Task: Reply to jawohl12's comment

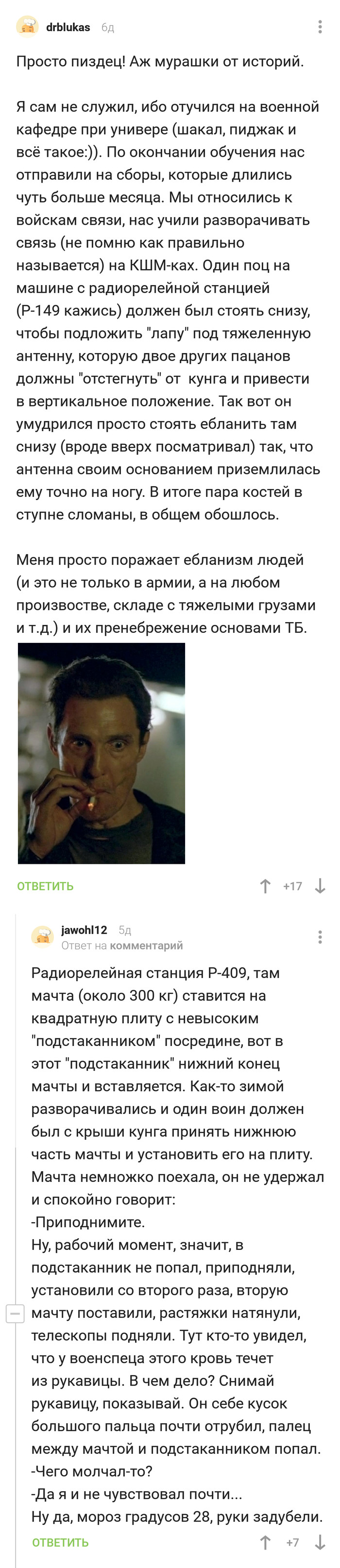Action: [x=60, y=1542]
